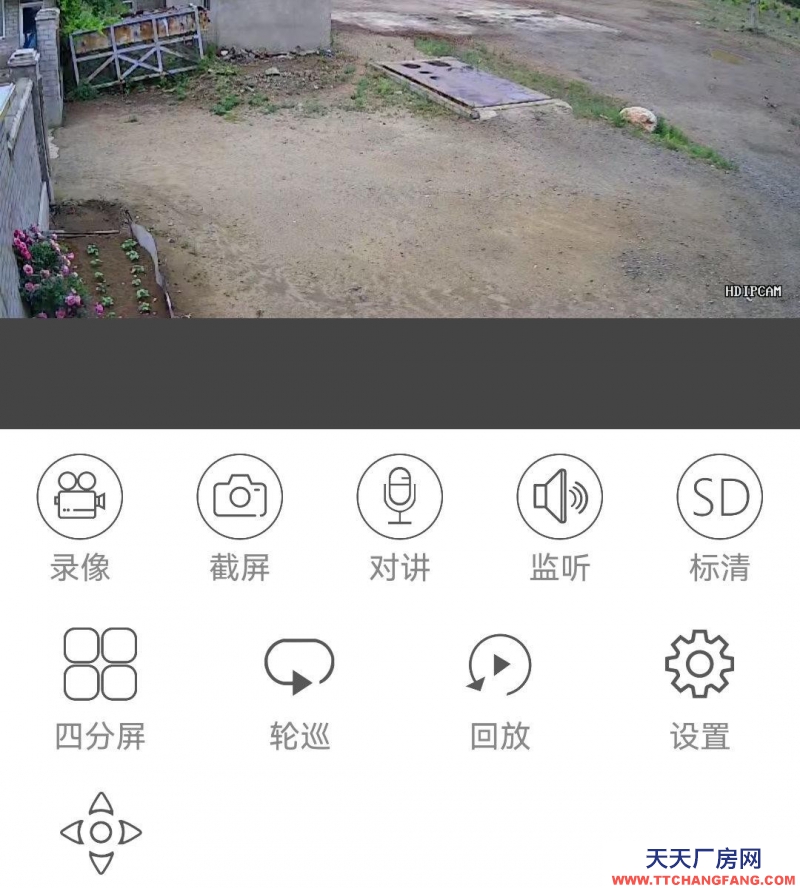The image size is (800, 888).
Task: Pan the camera left using the left arrow
Action: pos(70,831)
